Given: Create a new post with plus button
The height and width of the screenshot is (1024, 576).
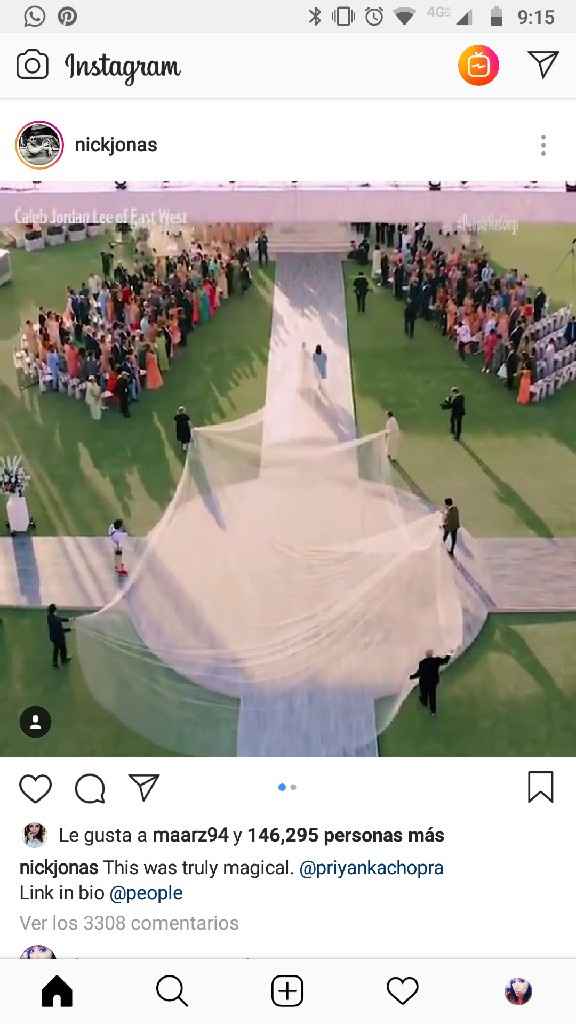Looking at the screenshot, I should (x=287, y=991).
